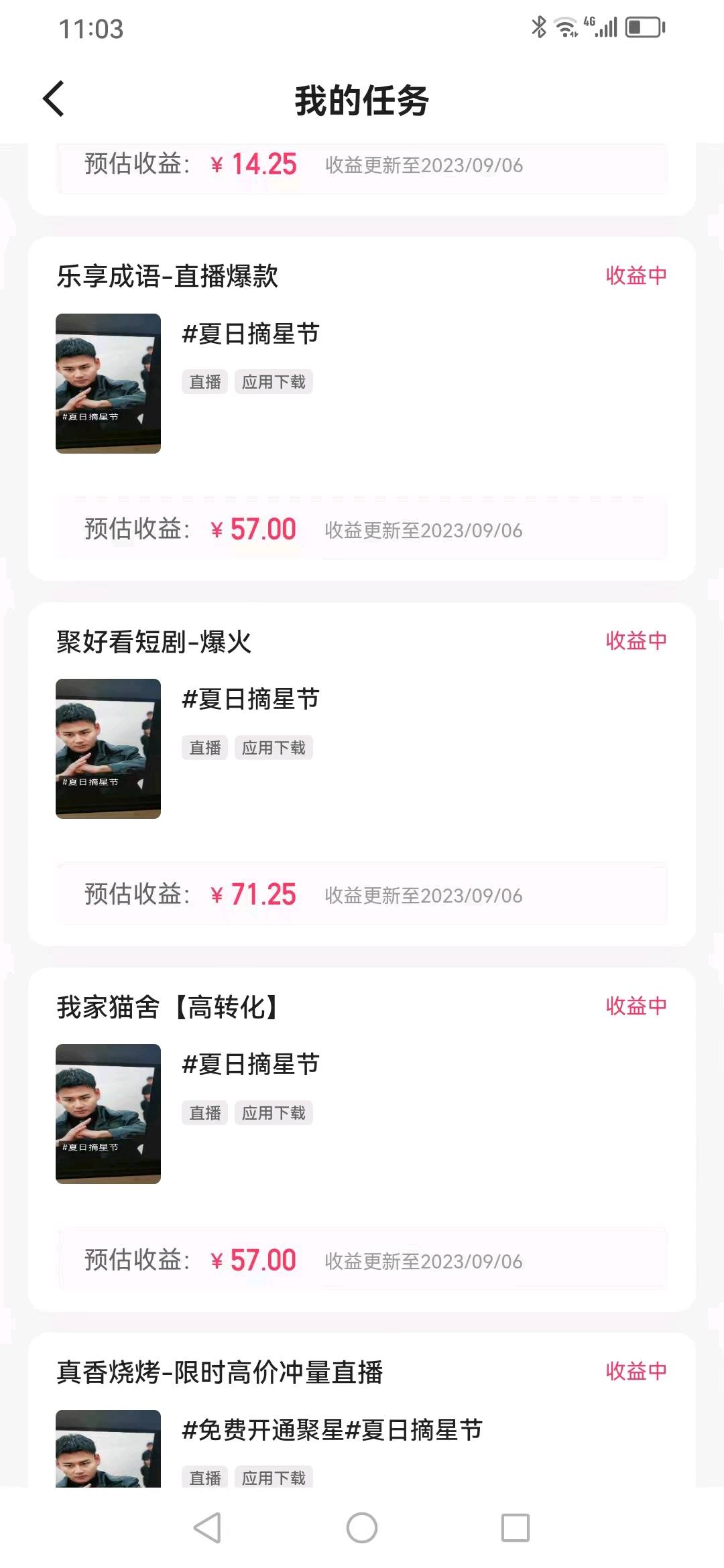The height and width of the screenshot is (1568, 724).
Task: Open the 我家猫舍【高转化】 task card
Action: [x=362, y=1139]
